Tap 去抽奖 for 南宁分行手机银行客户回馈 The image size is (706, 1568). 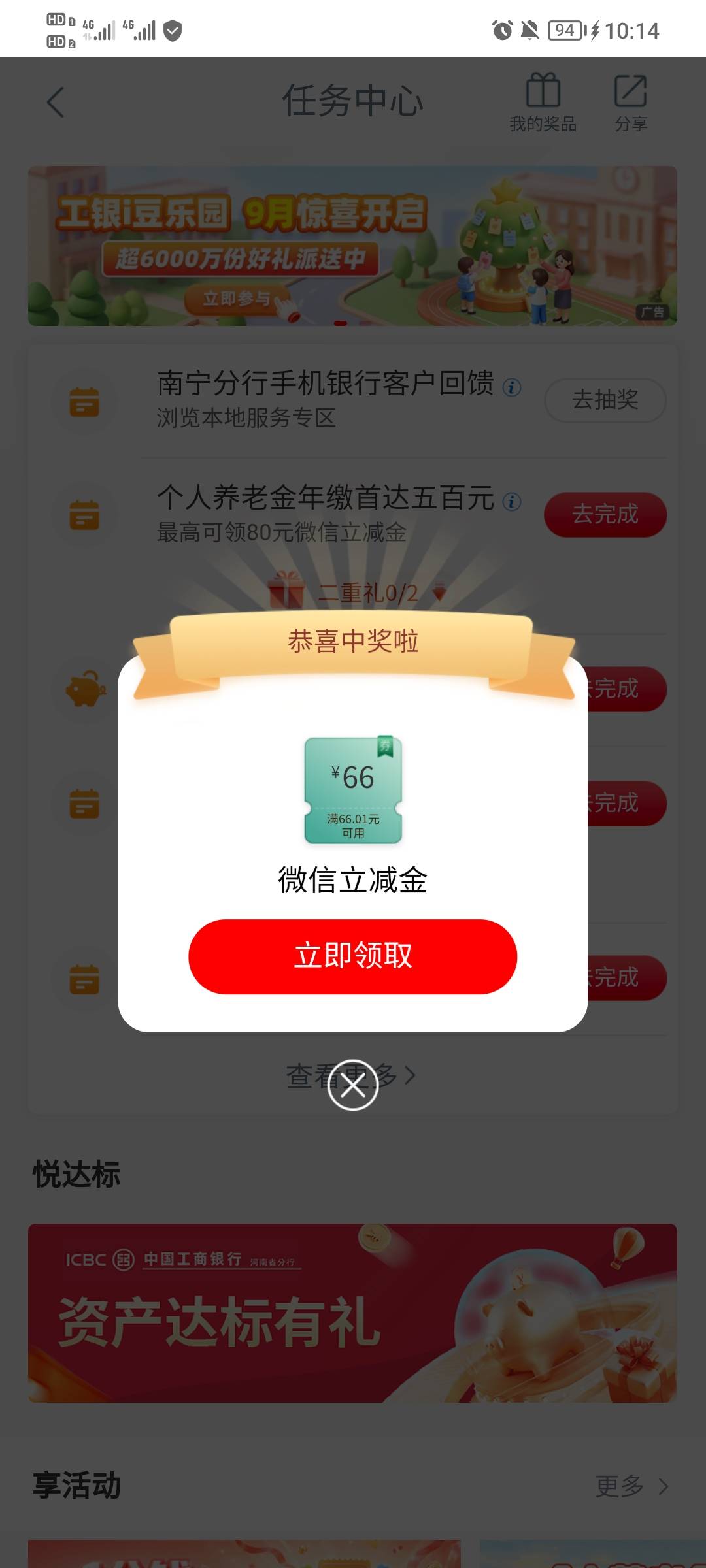point(605,400)
